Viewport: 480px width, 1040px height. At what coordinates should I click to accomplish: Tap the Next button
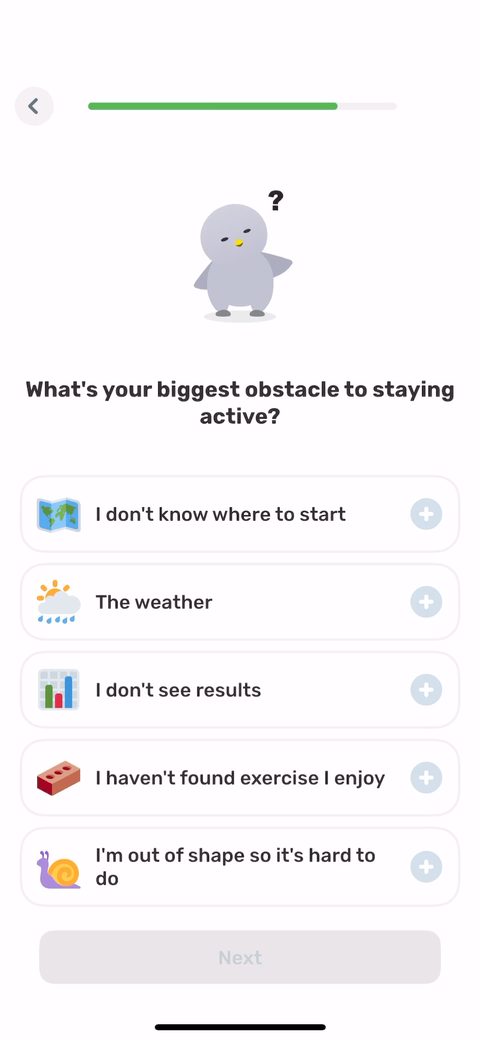coord(240,957)
